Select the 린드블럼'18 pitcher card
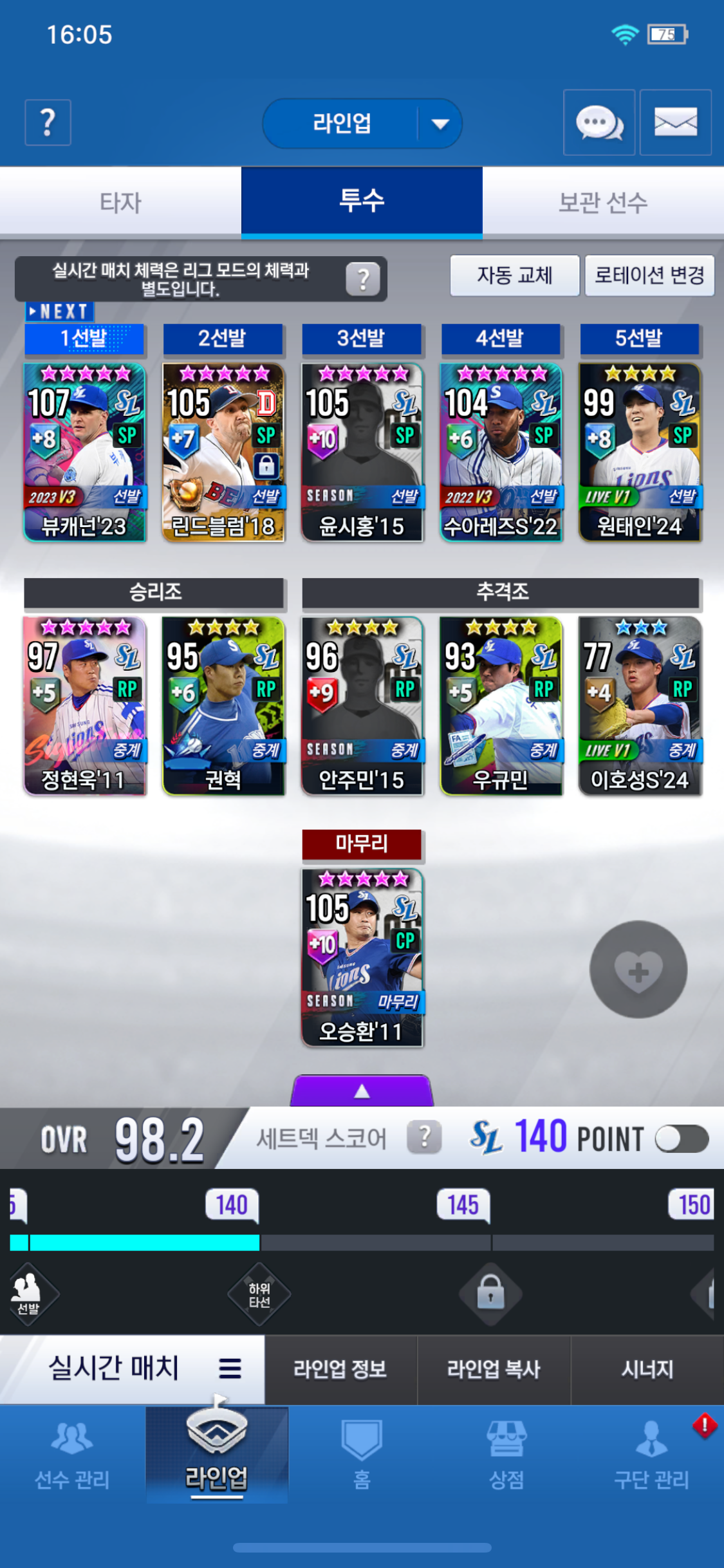Viewport: 724px width, 1568px height. coord(223,452)
